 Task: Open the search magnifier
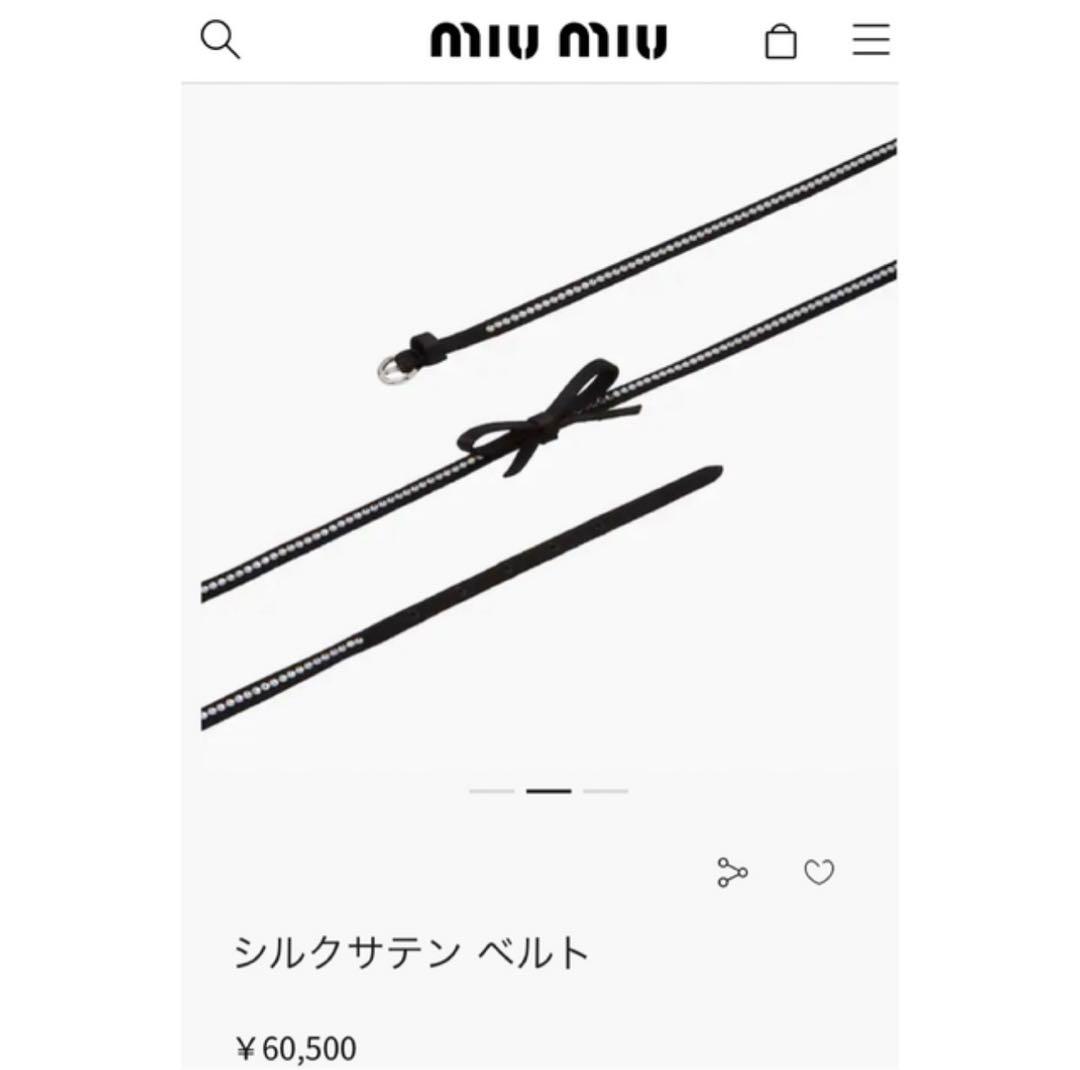[220, 40]
